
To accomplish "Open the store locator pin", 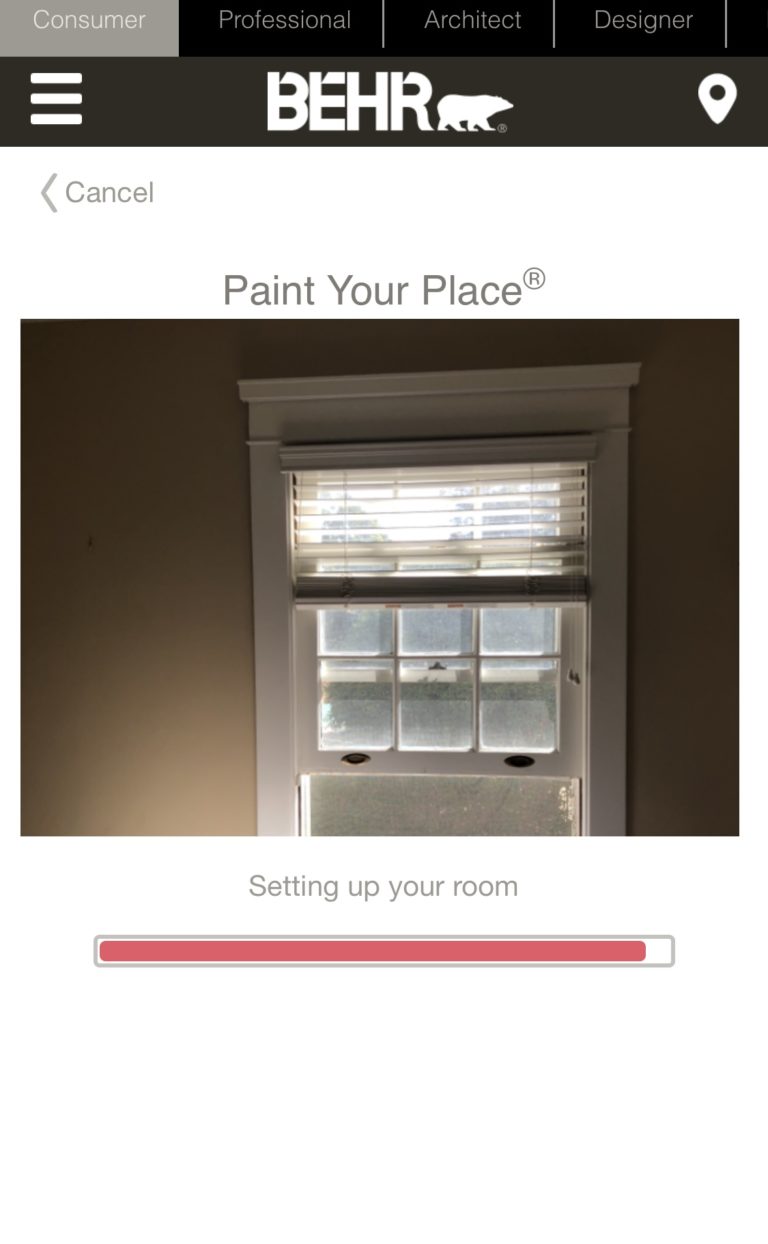I will (x=716, y=100).
